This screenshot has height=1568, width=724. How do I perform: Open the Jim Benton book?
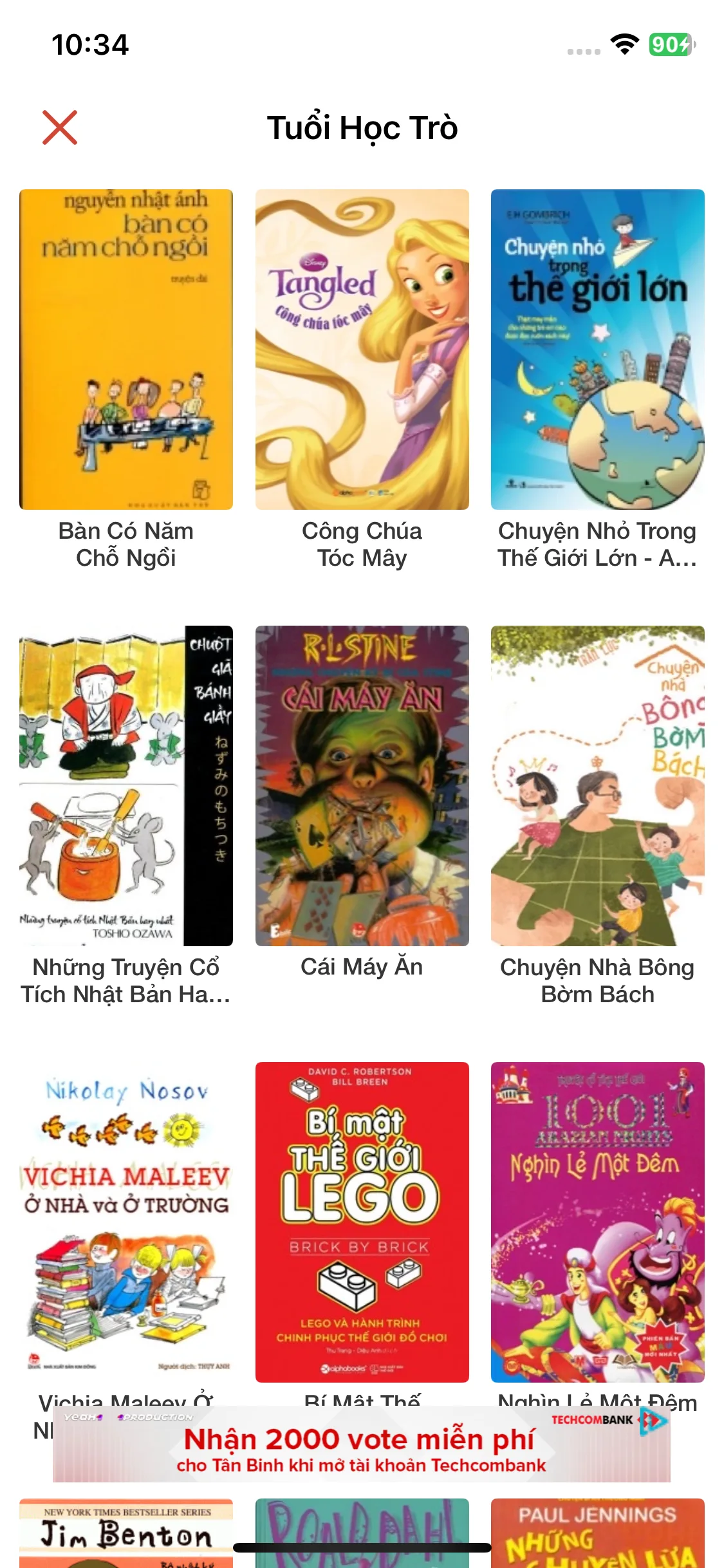coord(126,1532)
